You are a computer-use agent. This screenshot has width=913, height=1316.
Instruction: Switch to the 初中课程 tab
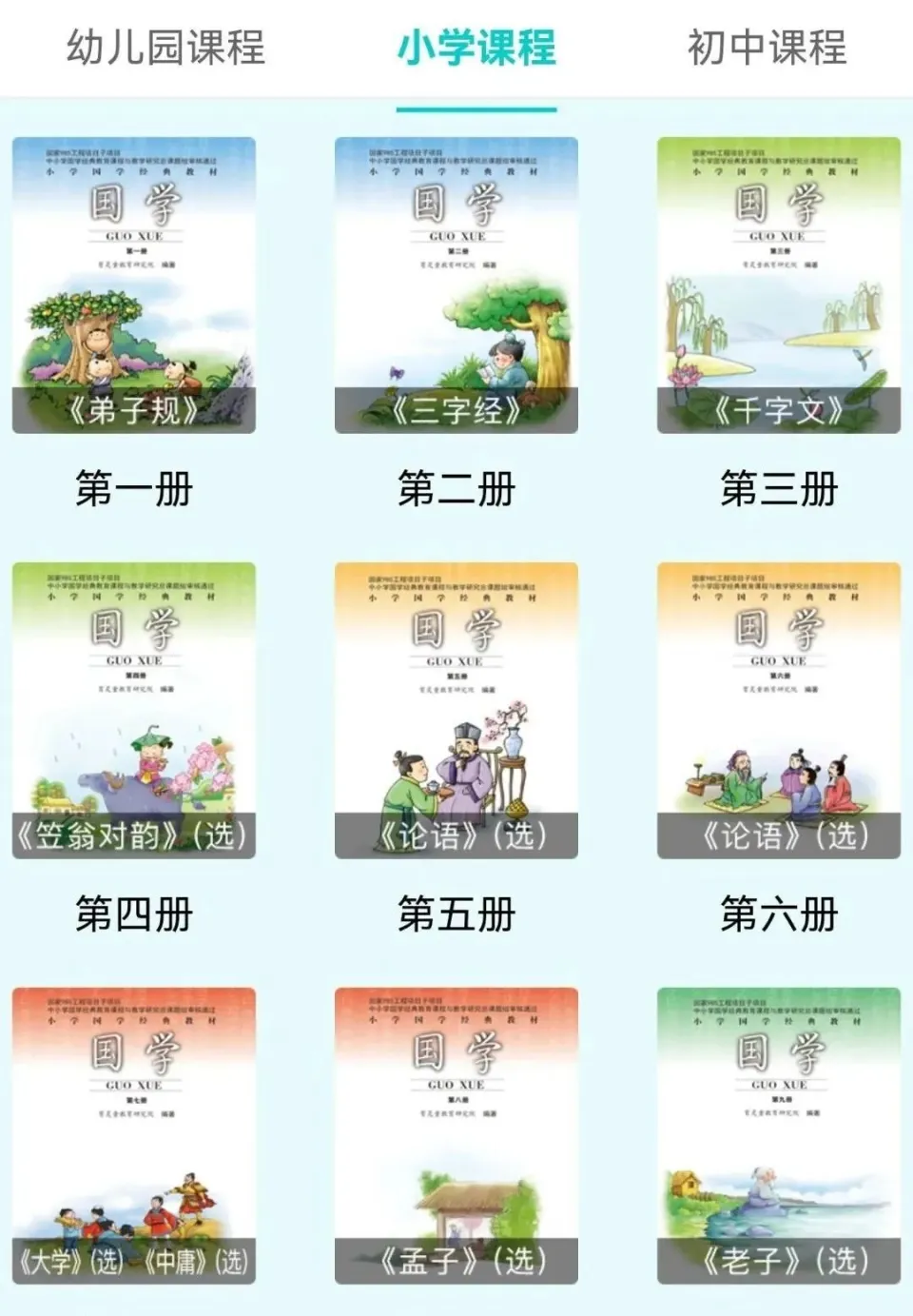(767, 48)
